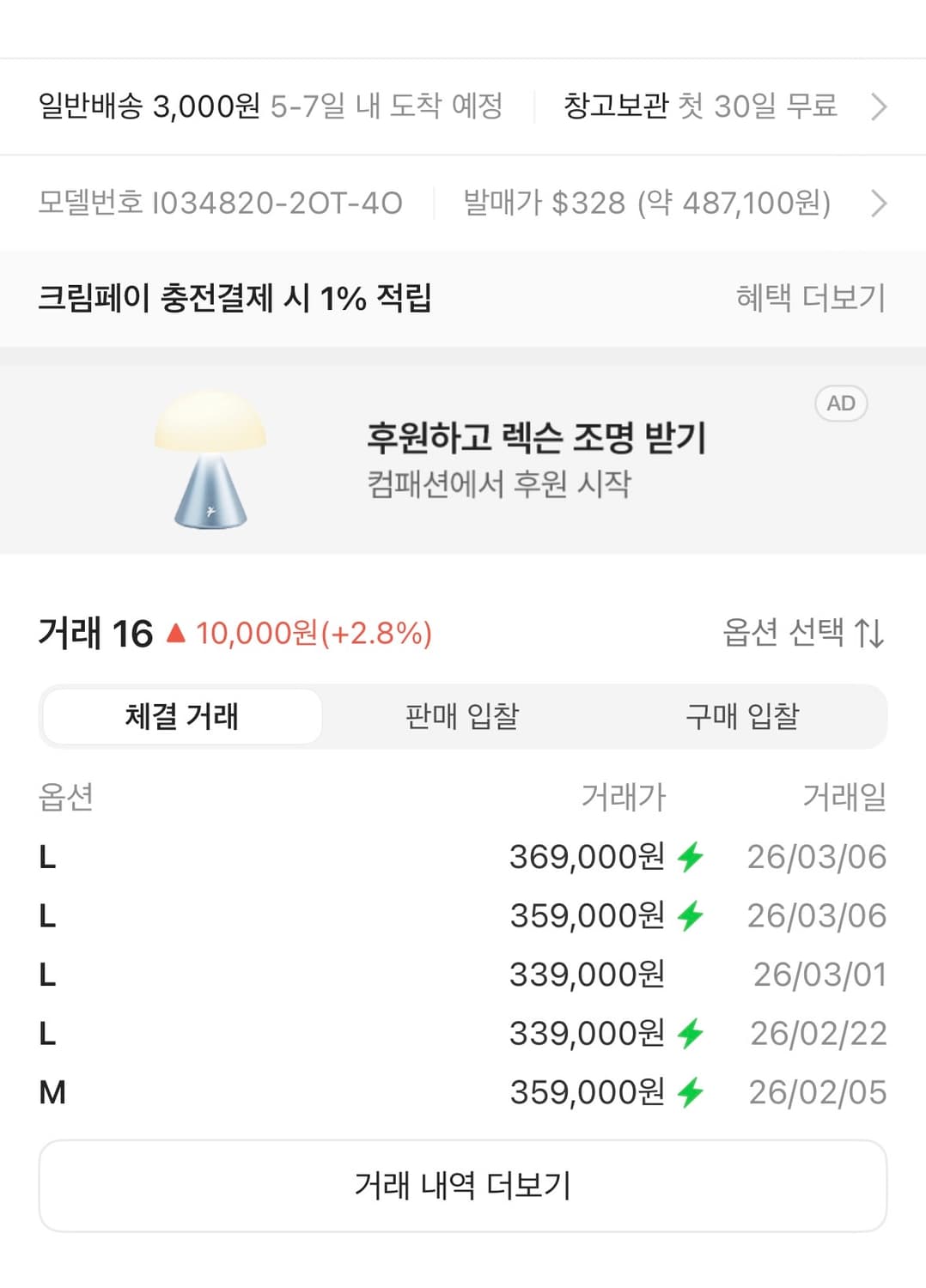Click the AD badge in the banner

[x=841, y=403]
